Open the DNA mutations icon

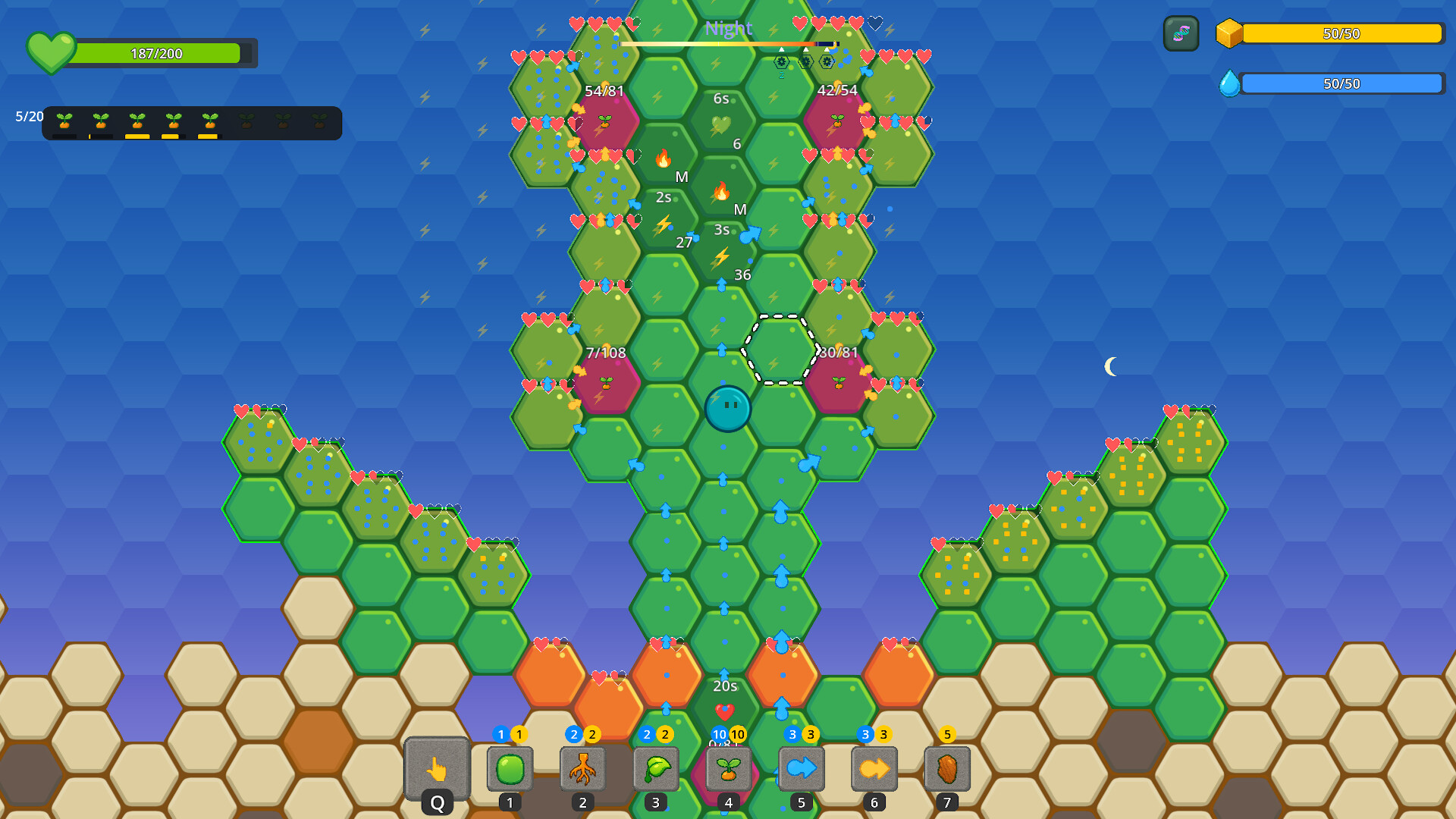1181,33
